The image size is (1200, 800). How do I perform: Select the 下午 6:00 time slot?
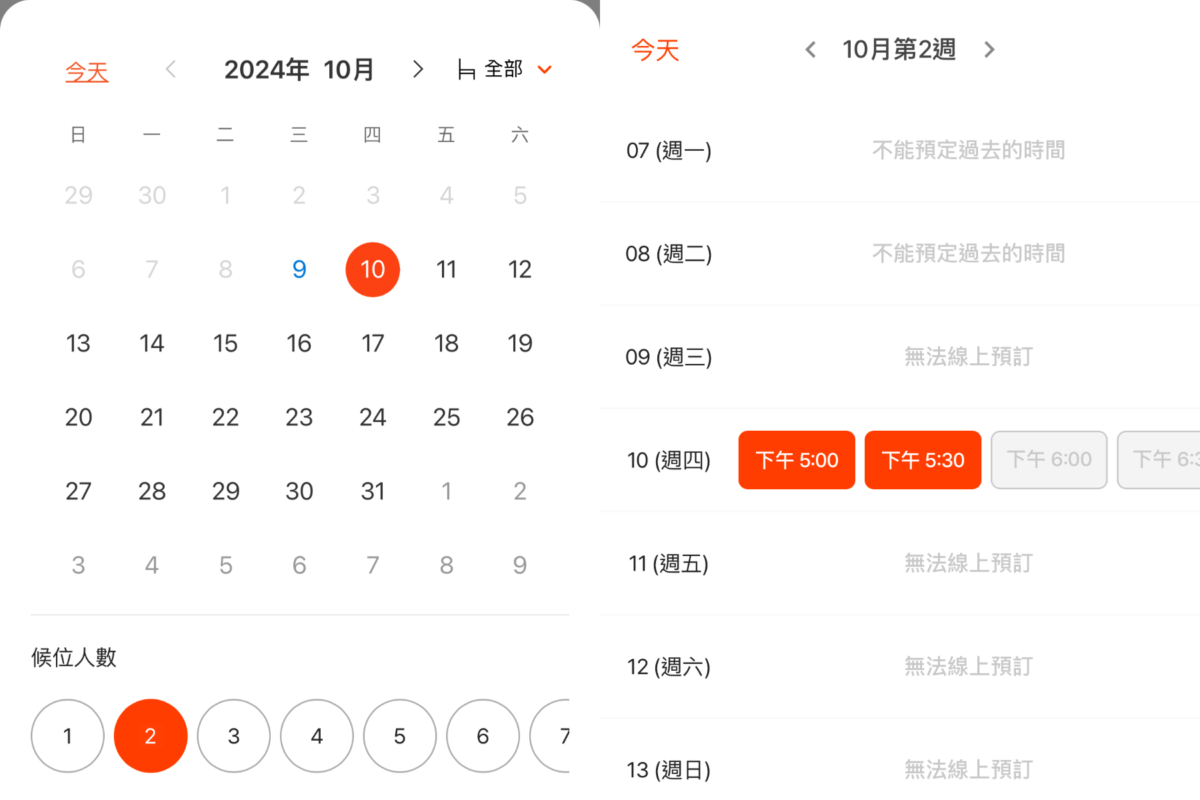tap(1048, 460)
